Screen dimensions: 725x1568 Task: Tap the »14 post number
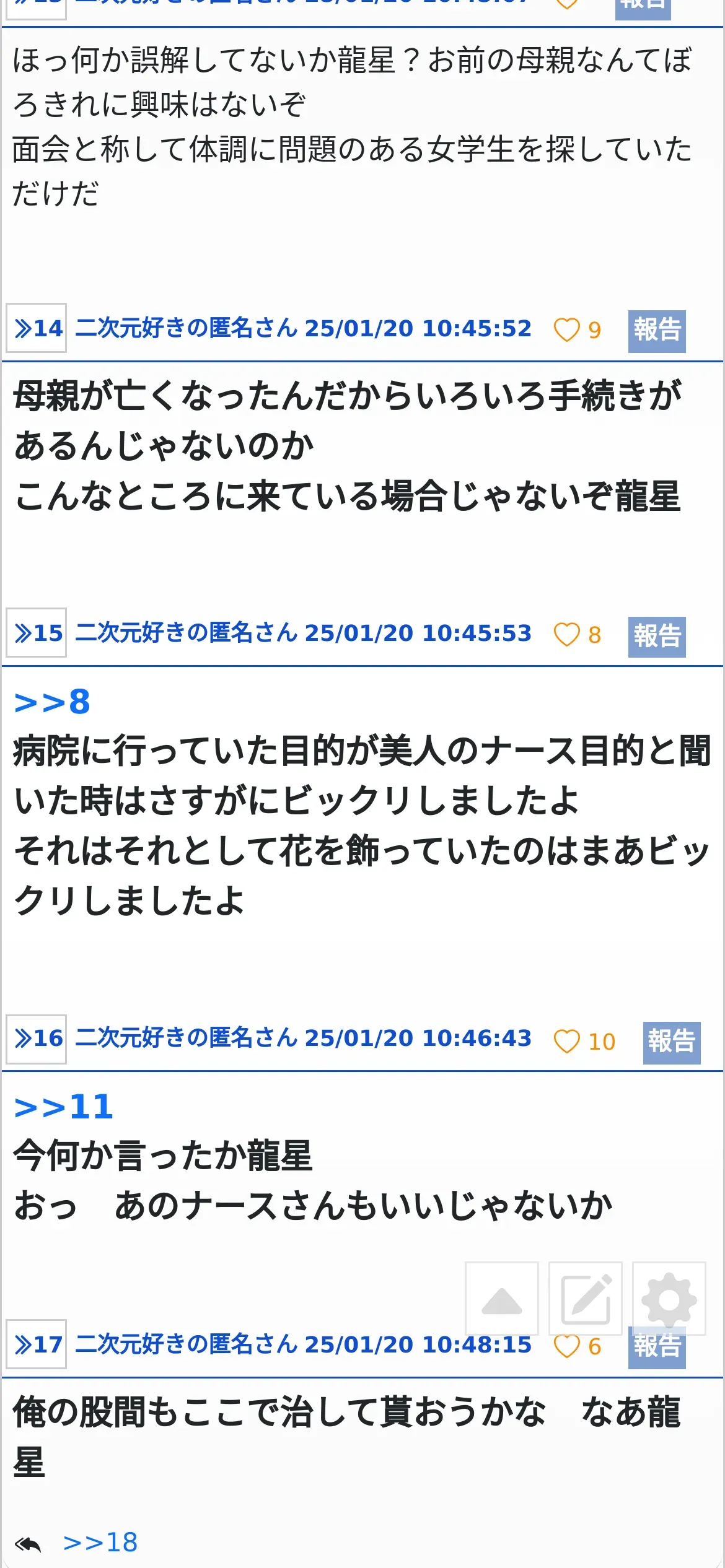point(37,328)
